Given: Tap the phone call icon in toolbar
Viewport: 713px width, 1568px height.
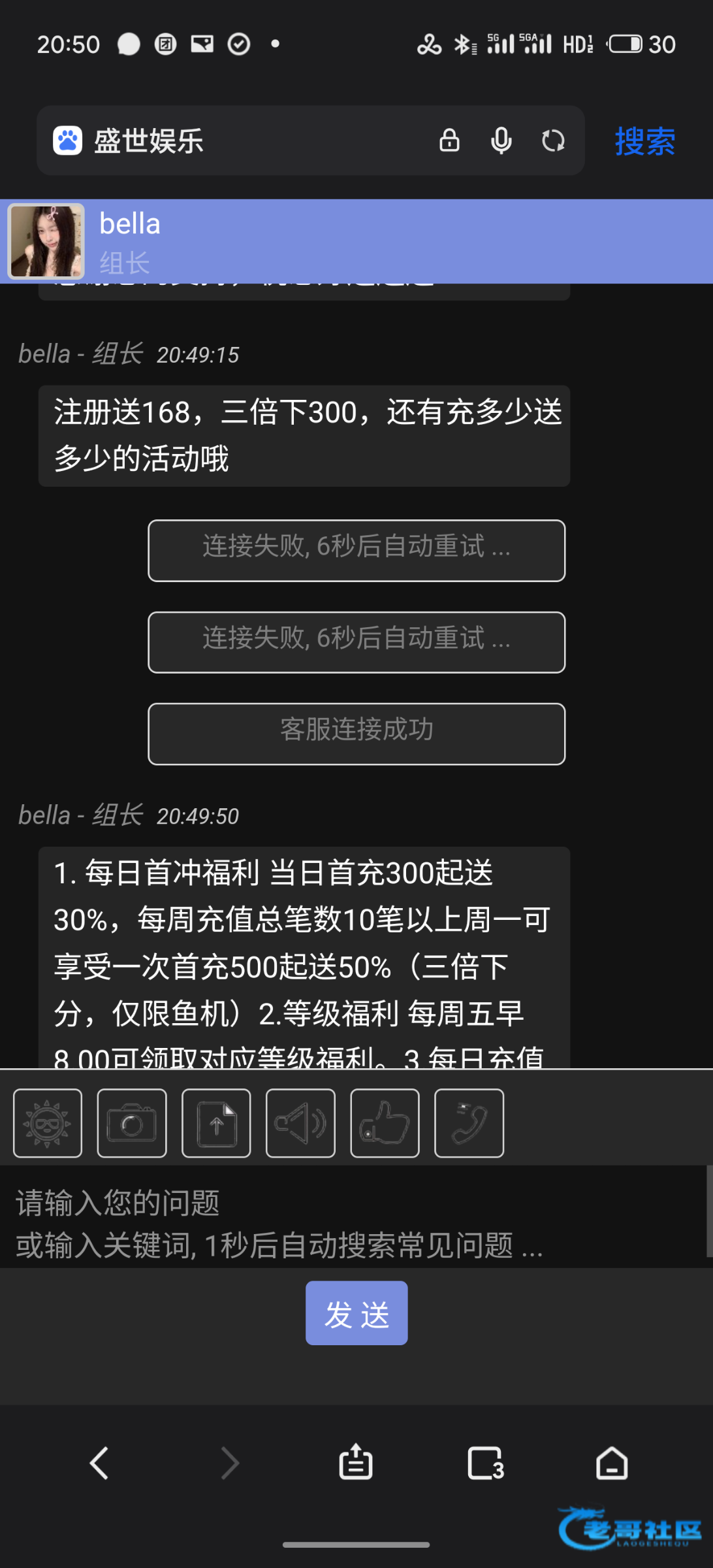Looking at the screenshot, I should [x=469, y=1123].
